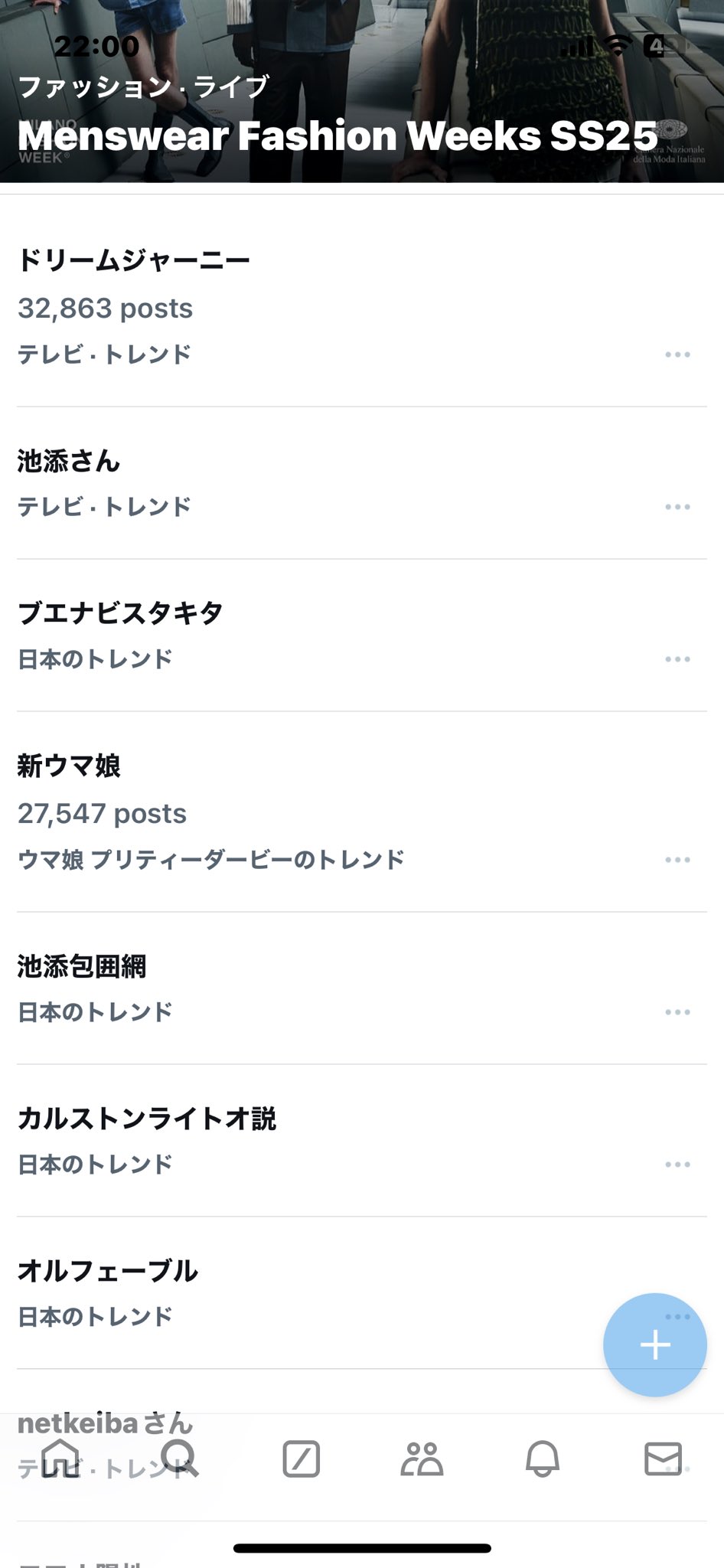The image size is (724, 1568).
Task: Open the 池添包囲網 trend
Action: pos(362,988)
